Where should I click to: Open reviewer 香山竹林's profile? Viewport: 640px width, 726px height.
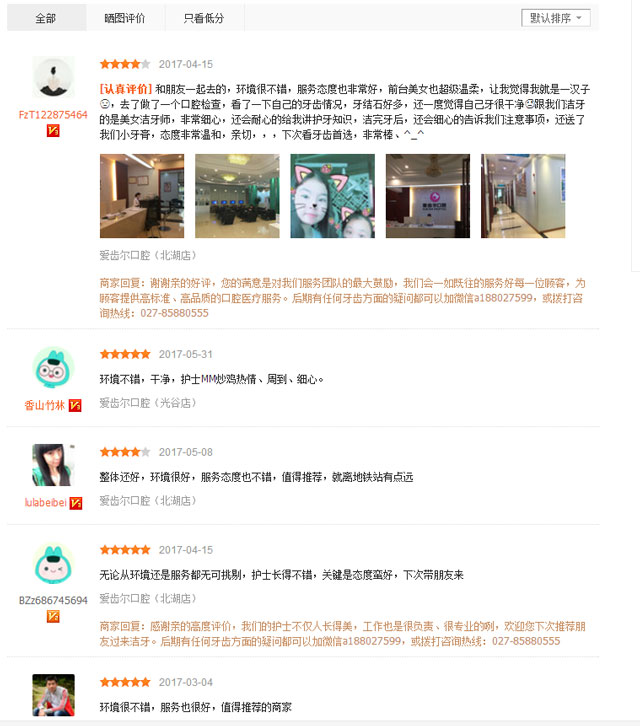45,405
